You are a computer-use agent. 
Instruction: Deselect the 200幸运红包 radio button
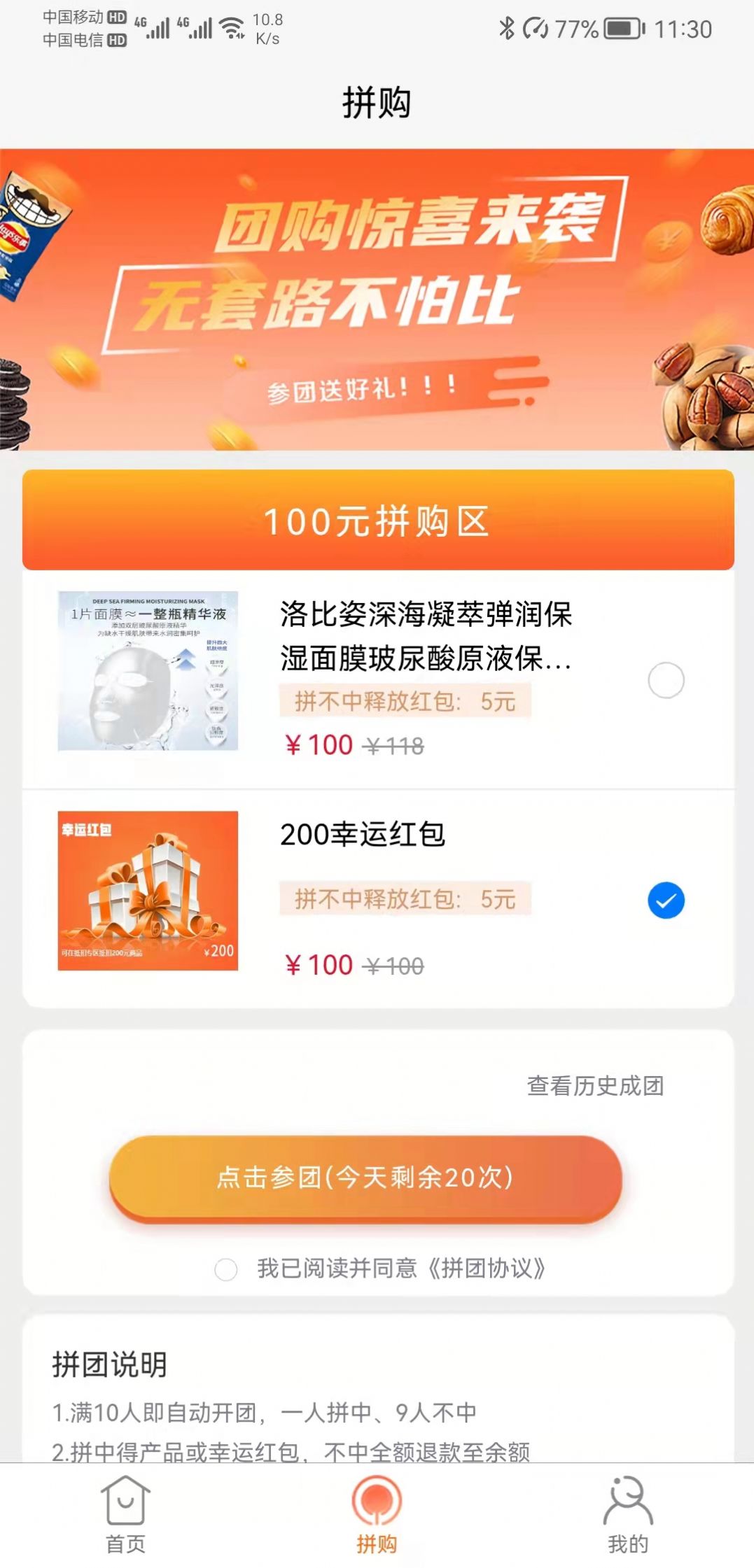pyautogui.click(x=666, y=901)
